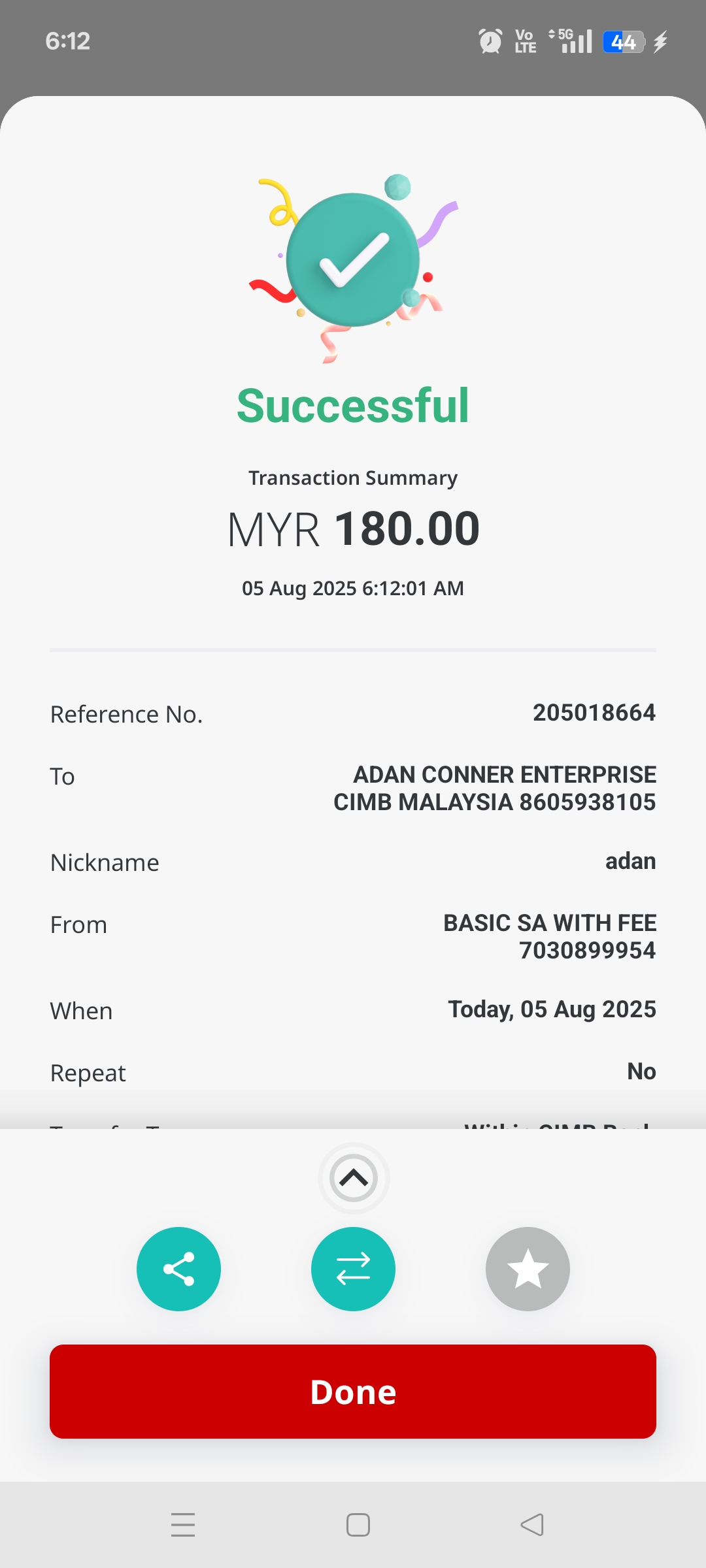Go back using the system back button
This screenshot has width=706, height=1568.
click(x=532, y=1525)
